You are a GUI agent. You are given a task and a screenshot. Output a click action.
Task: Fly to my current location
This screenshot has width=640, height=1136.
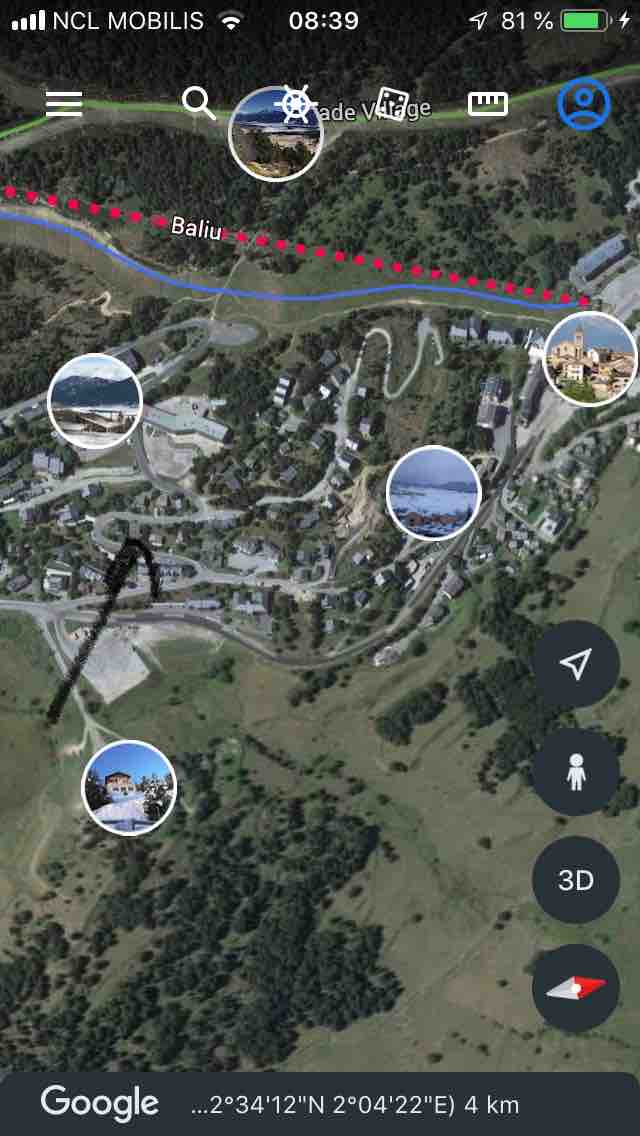[x=575, y=664]
